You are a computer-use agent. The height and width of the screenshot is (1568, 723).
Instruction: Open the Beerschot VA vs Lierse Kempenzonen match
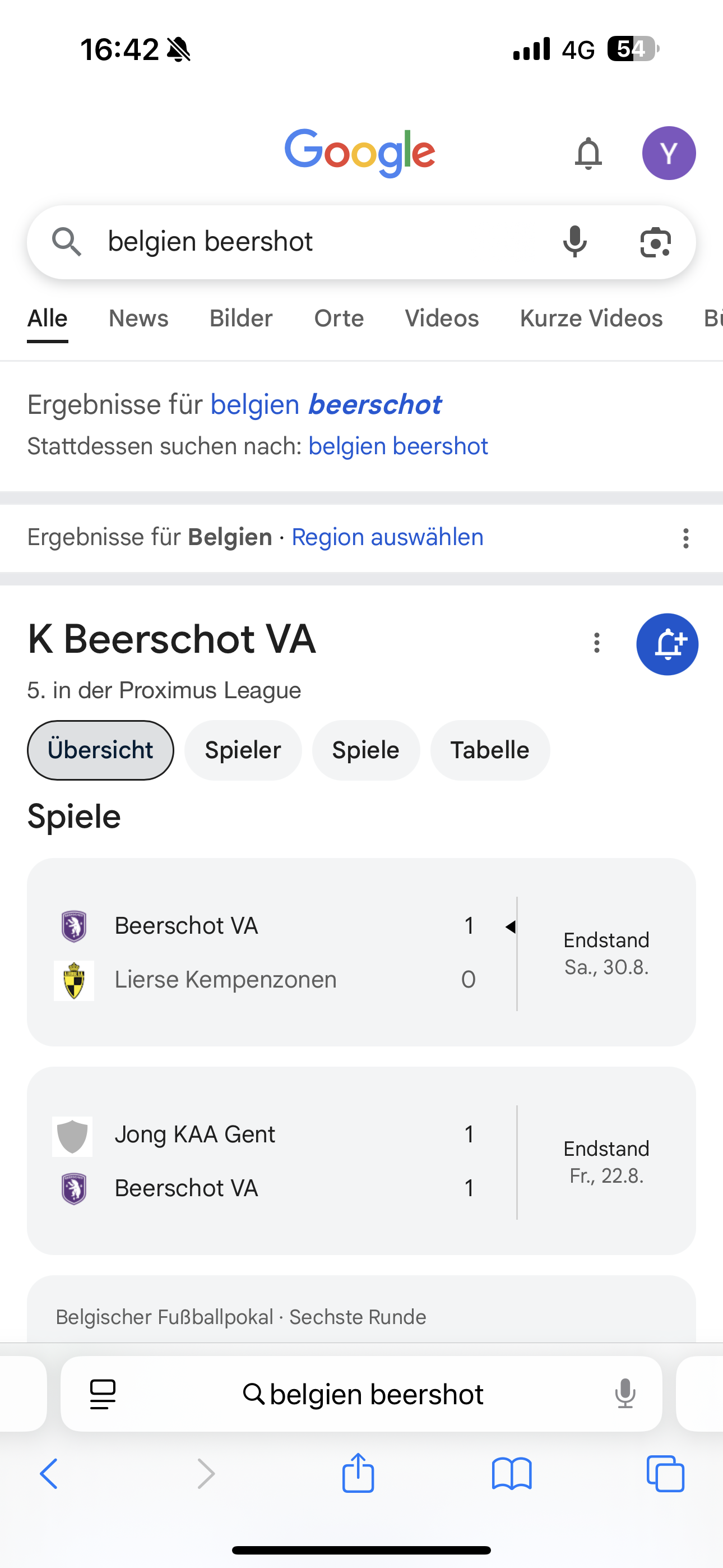(x=361, y=952)
